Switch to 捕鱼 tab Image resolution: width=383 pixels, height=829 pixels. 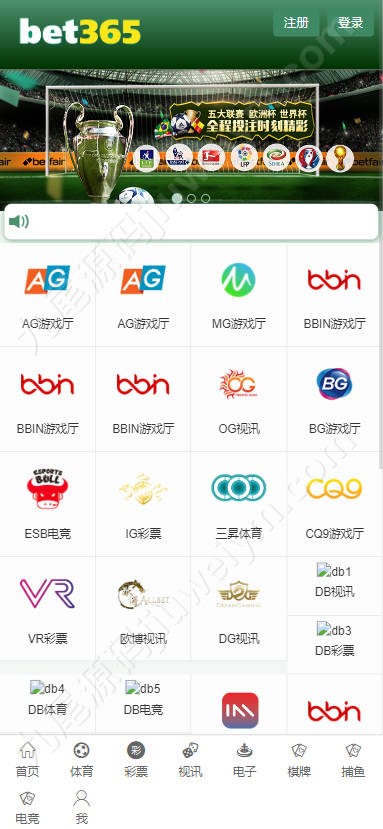click(x=353, y=760)
